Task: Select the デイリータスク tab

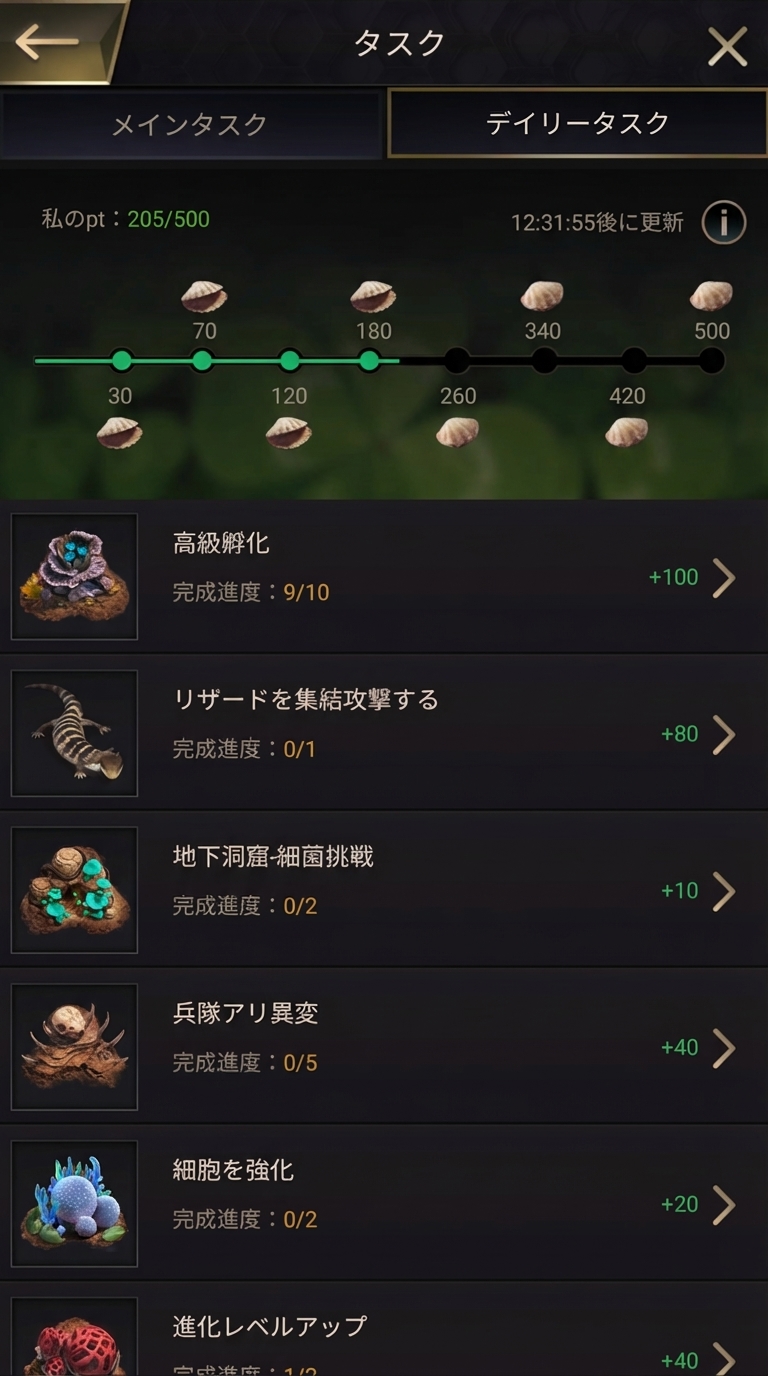Action: pyautogui.click(x=577, y=123)
